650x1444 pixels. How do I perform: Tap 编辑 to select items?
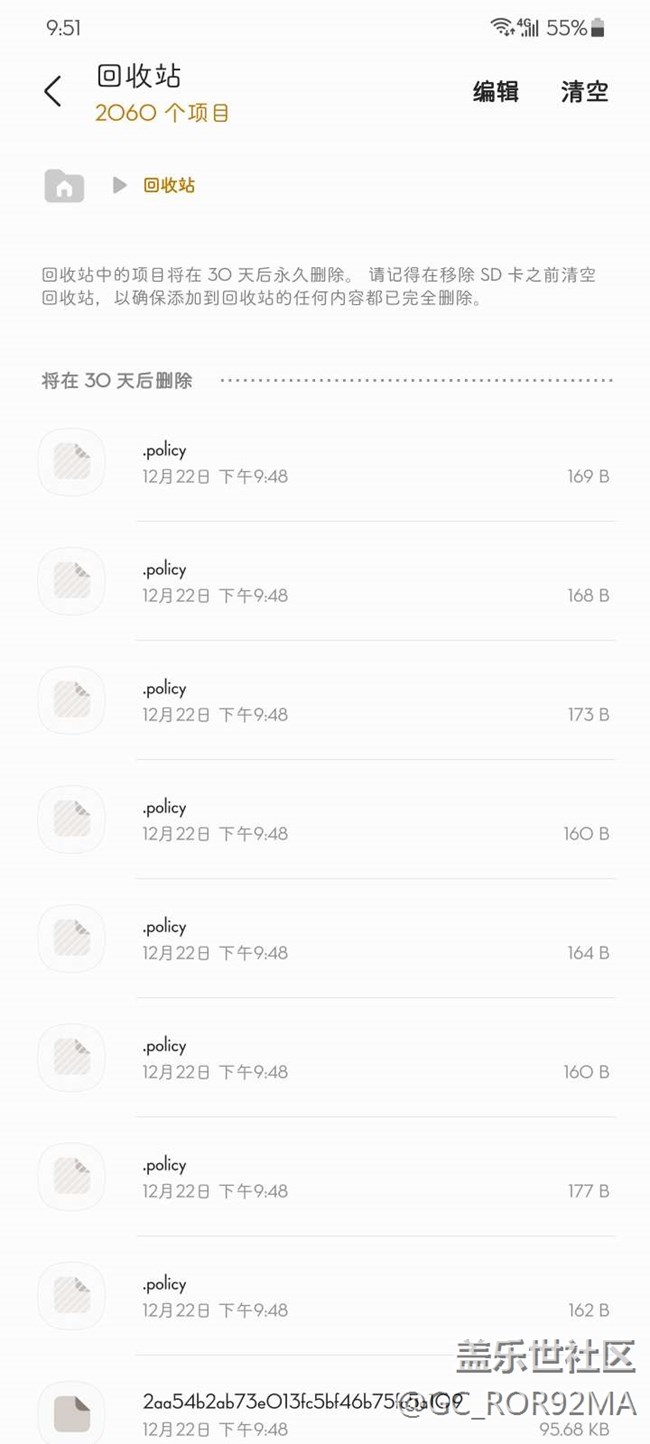(496, 92)
